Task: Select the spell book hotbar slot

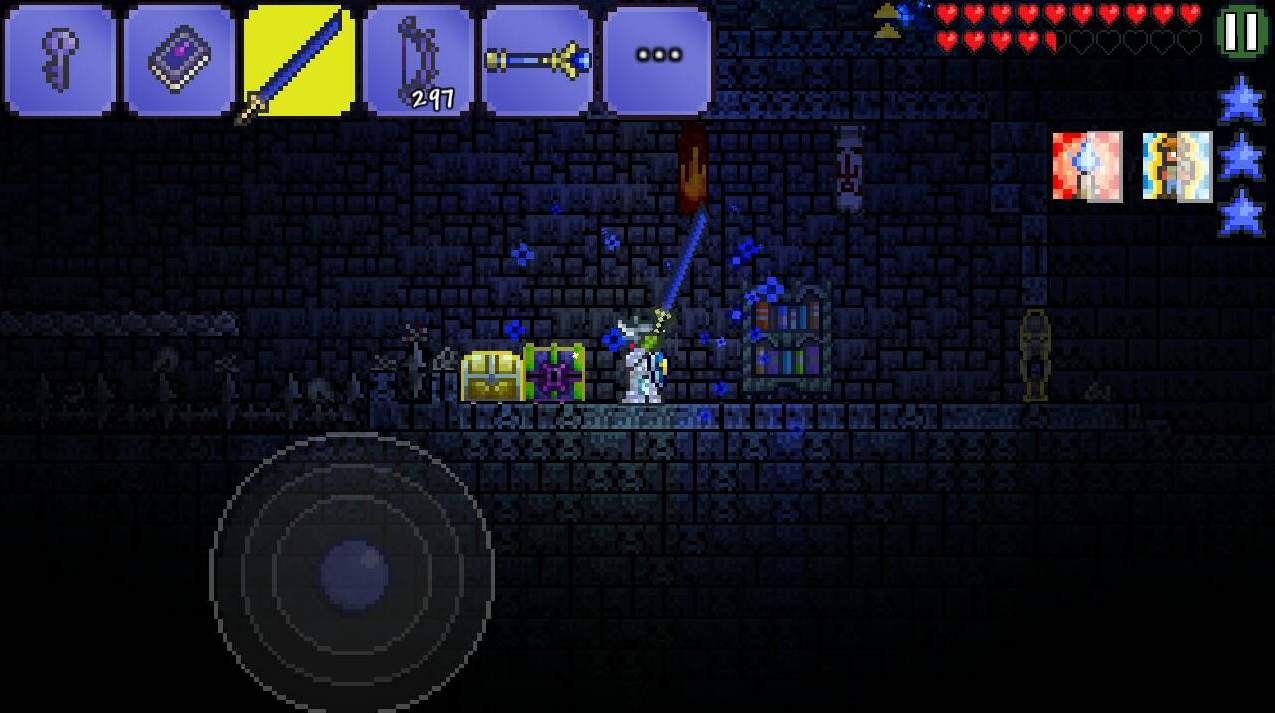Action: tap(180, 60)
